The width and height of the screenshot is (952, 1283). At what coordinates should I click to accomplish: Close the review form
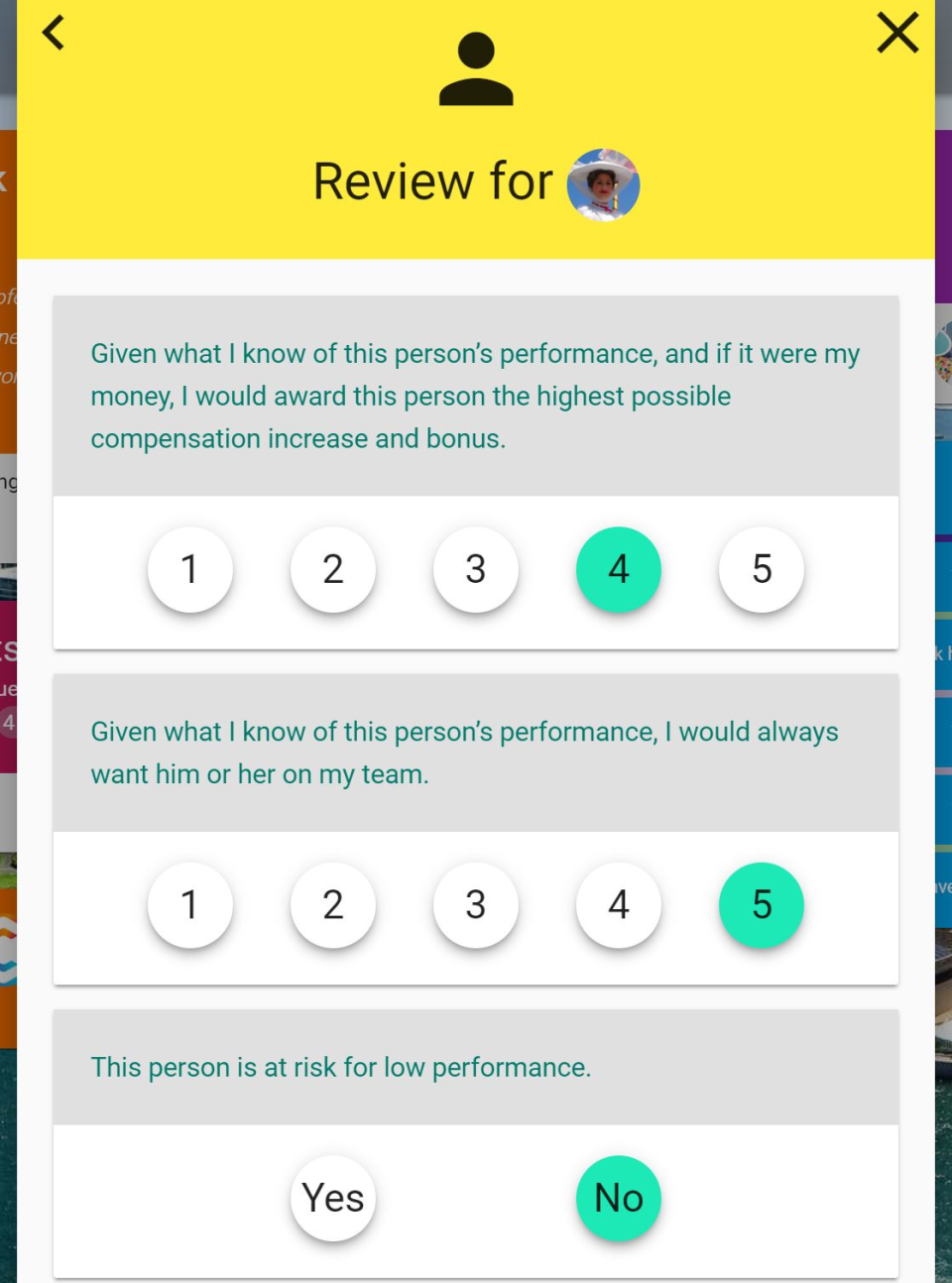tap(897, 33)
